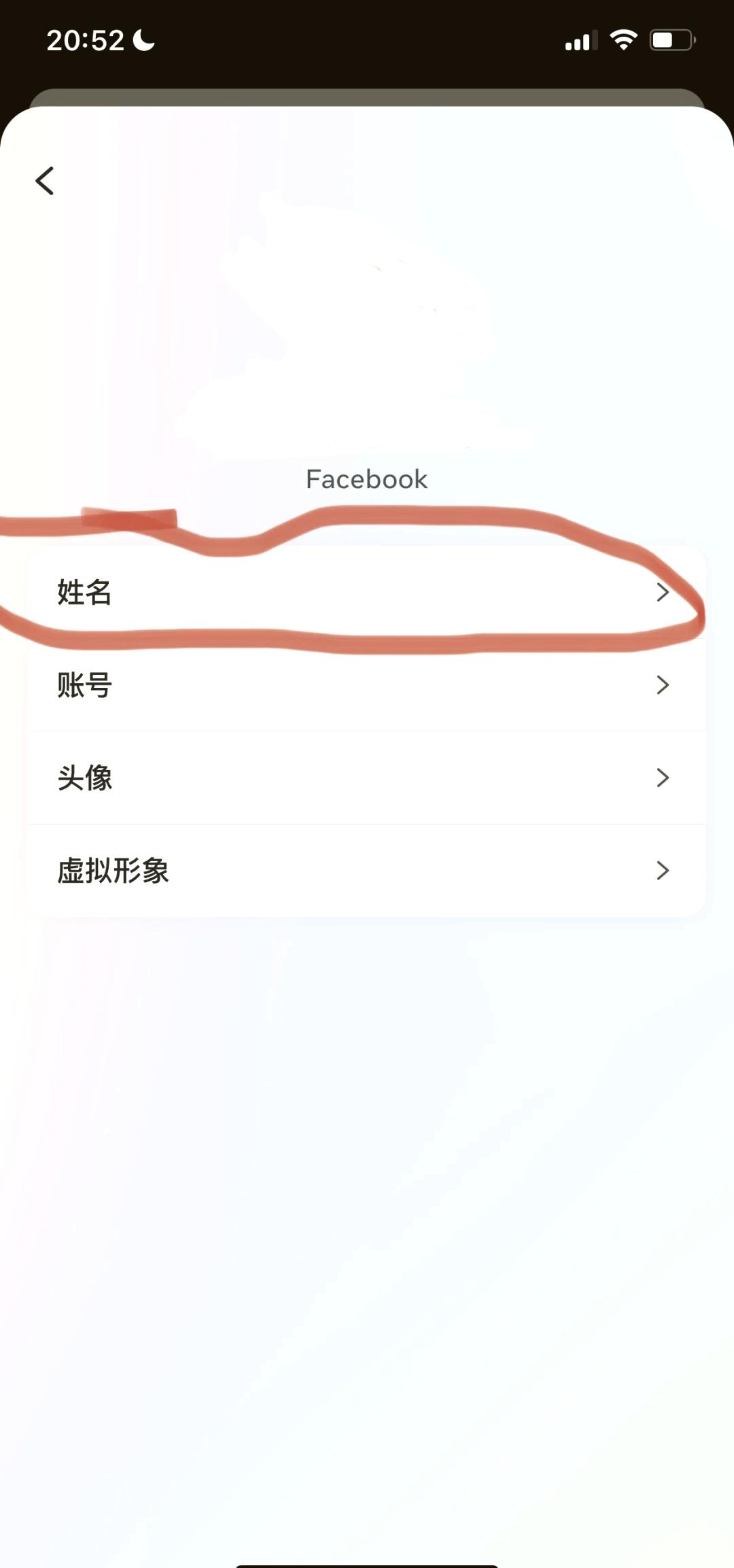Open the 姓名 (name) row

[366, 592]
